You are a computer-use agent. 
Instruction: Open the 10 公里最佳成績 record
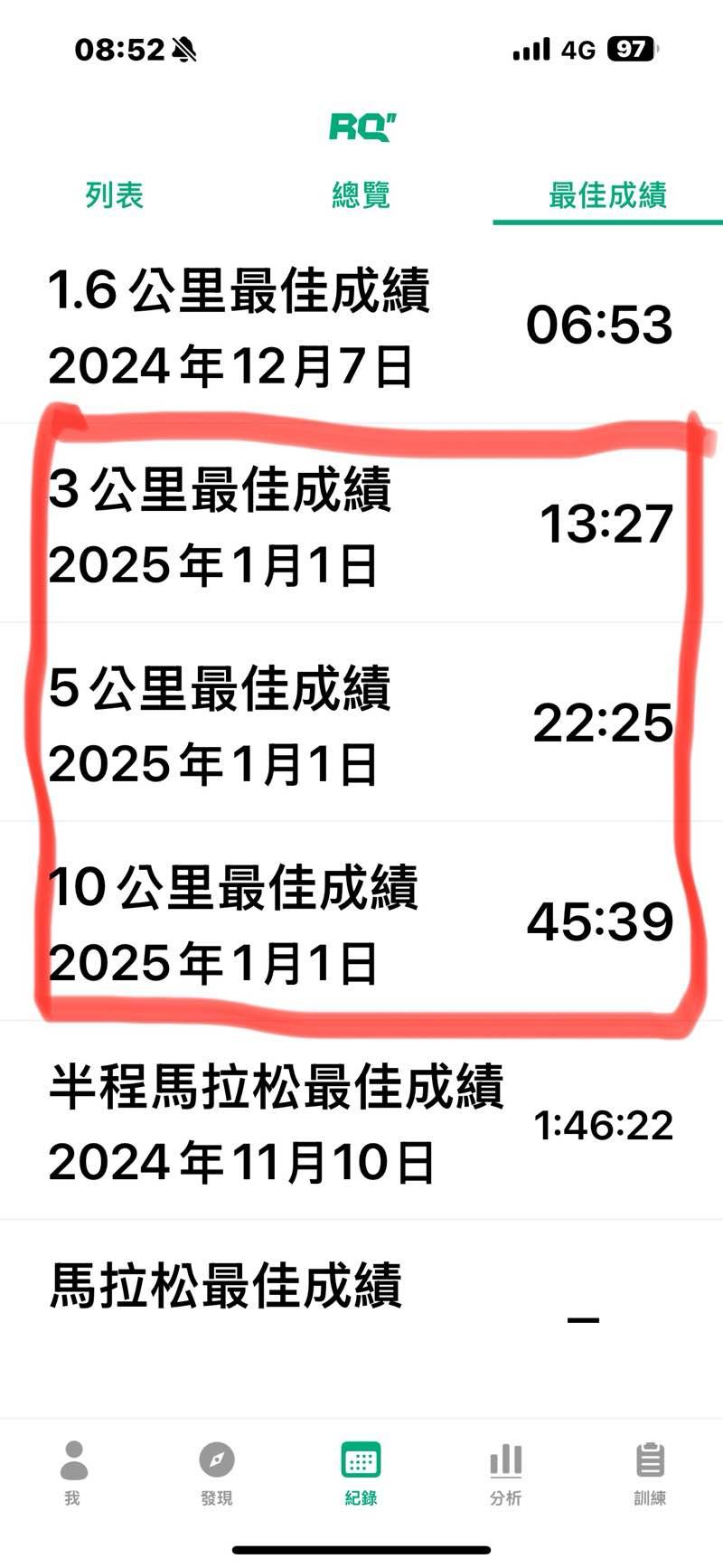361,924
